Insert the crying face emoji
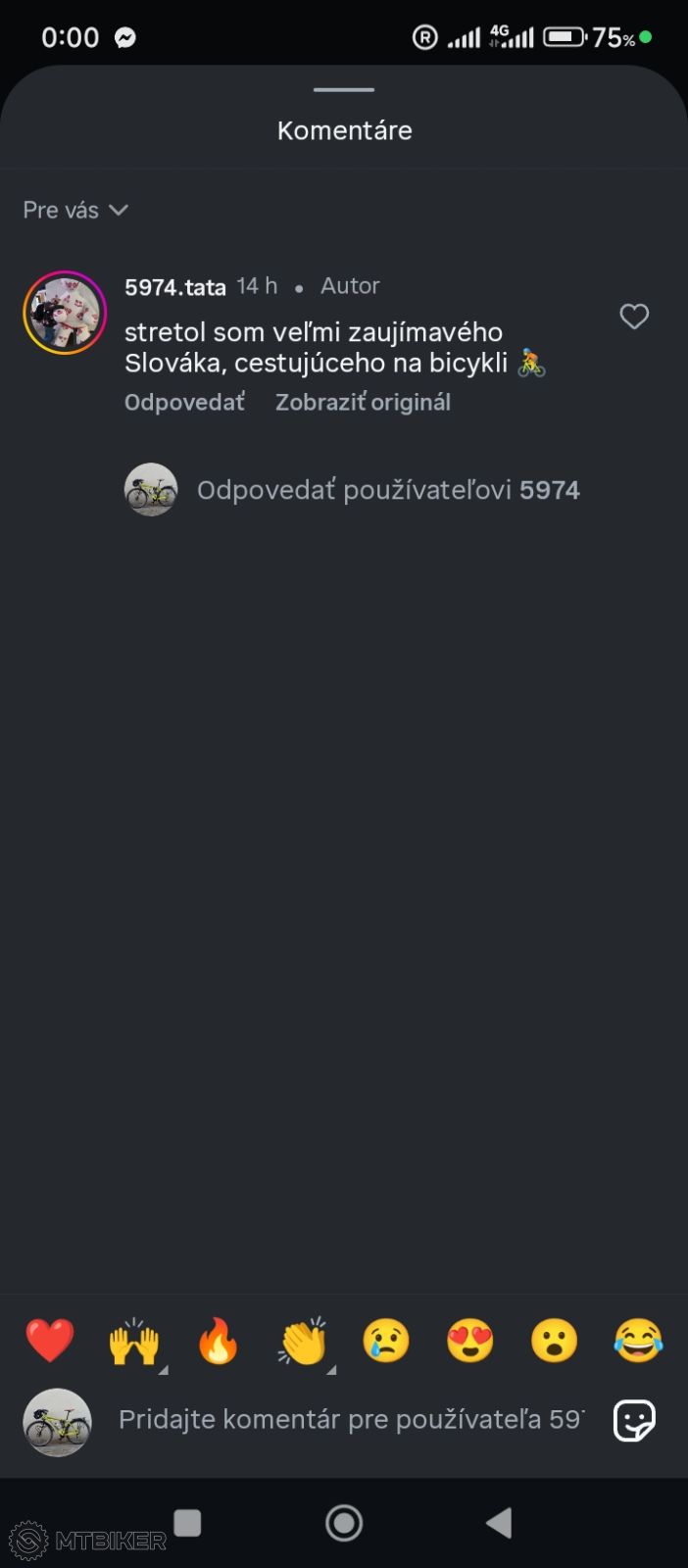This screenshot has height=1568, width=688. click(386, 1341)
